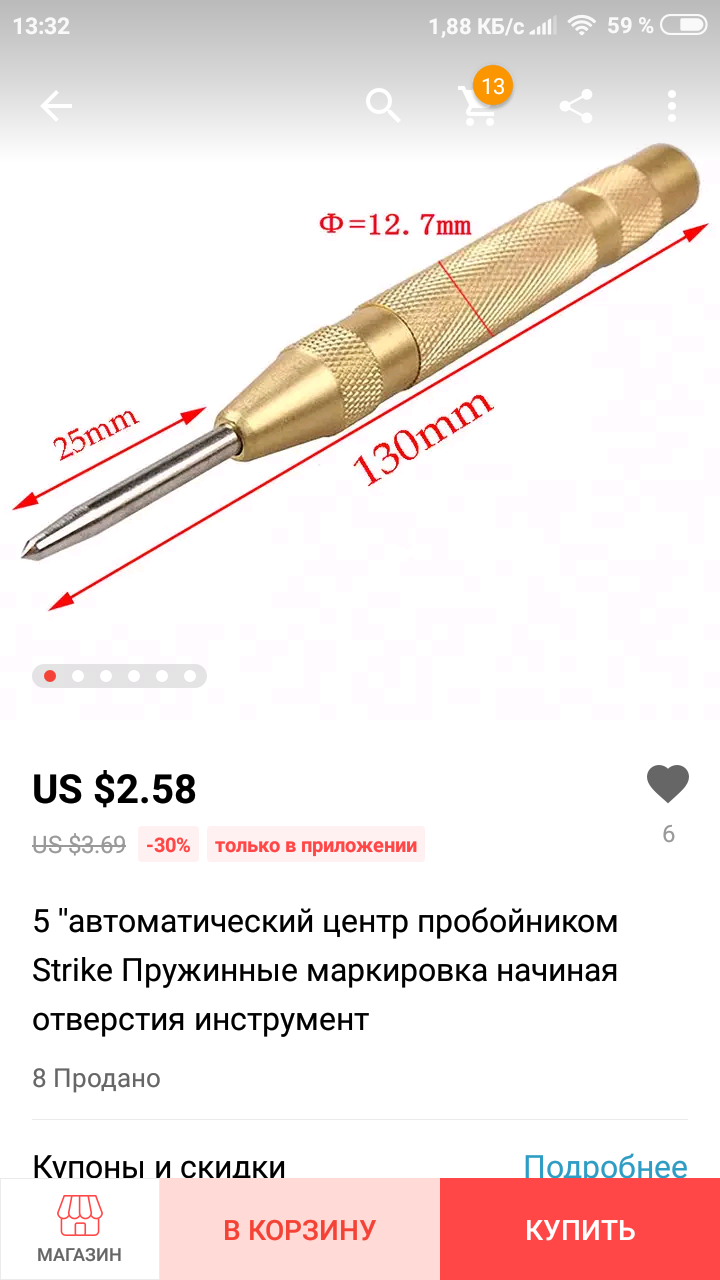Add the product to wishlist with heart
720x1280 pixels.
click(x=668, y=785)
